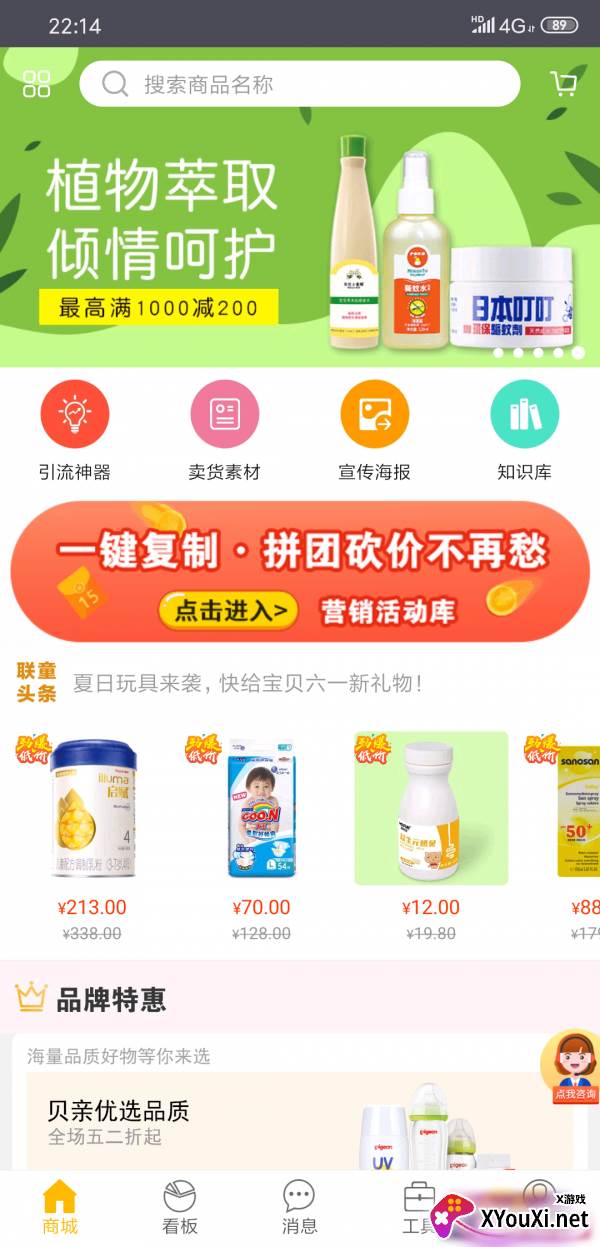Open the category grid menu icon
This screenshot has height=1247, width=600.
coord(36,84)
